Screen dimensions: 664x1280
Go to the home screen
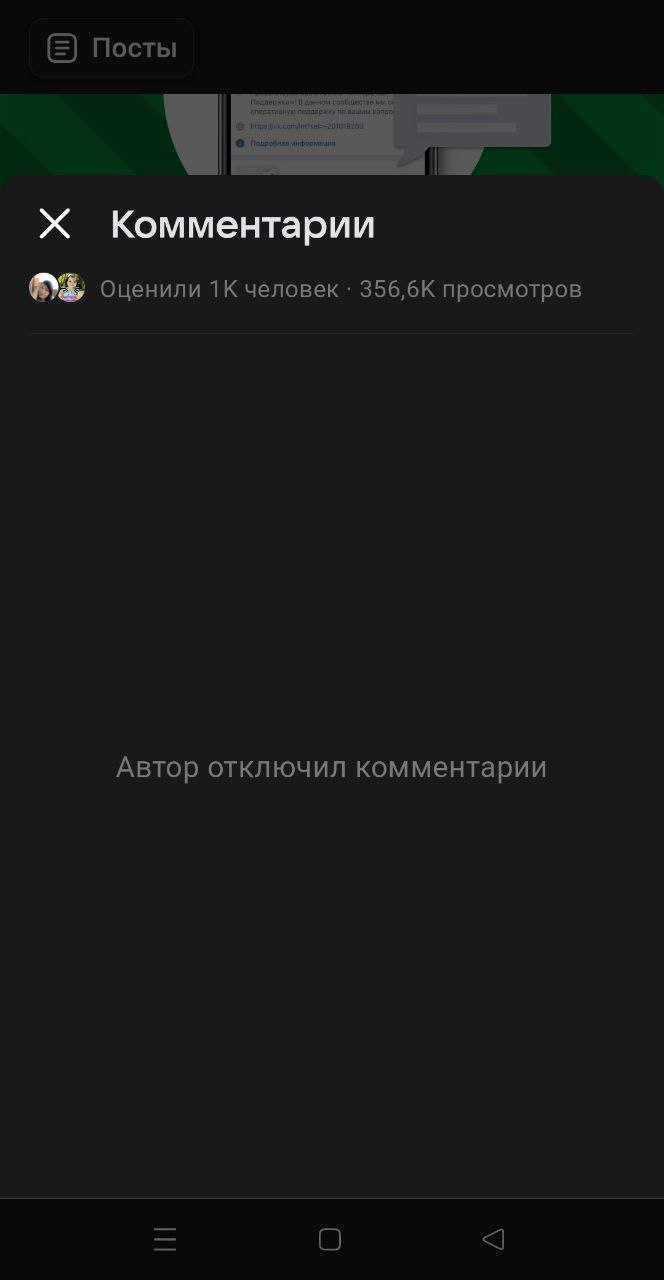(x=330, y=1239)
